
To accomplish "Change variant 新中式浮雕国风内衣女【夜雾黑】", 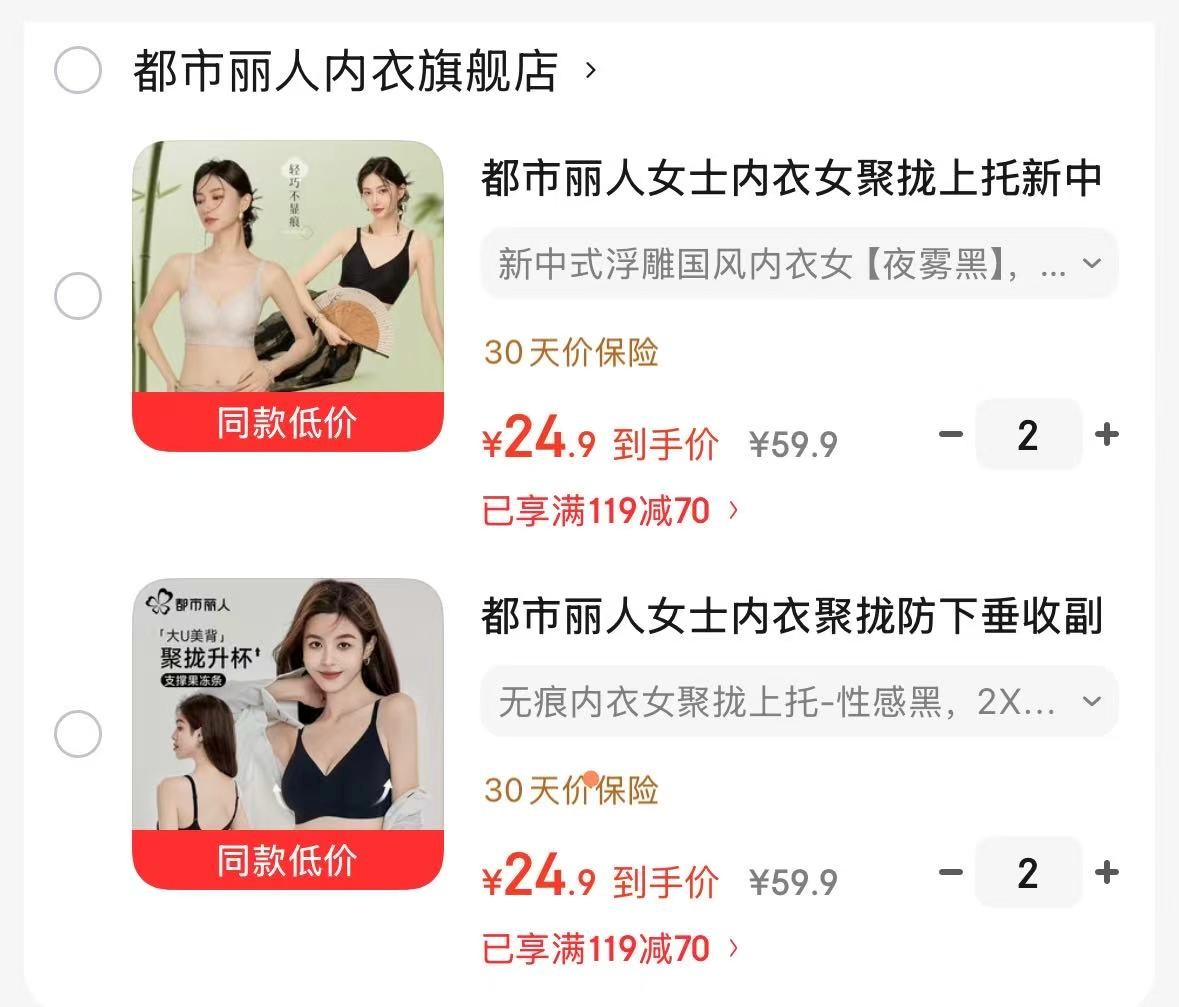I will tap(799, 264).
